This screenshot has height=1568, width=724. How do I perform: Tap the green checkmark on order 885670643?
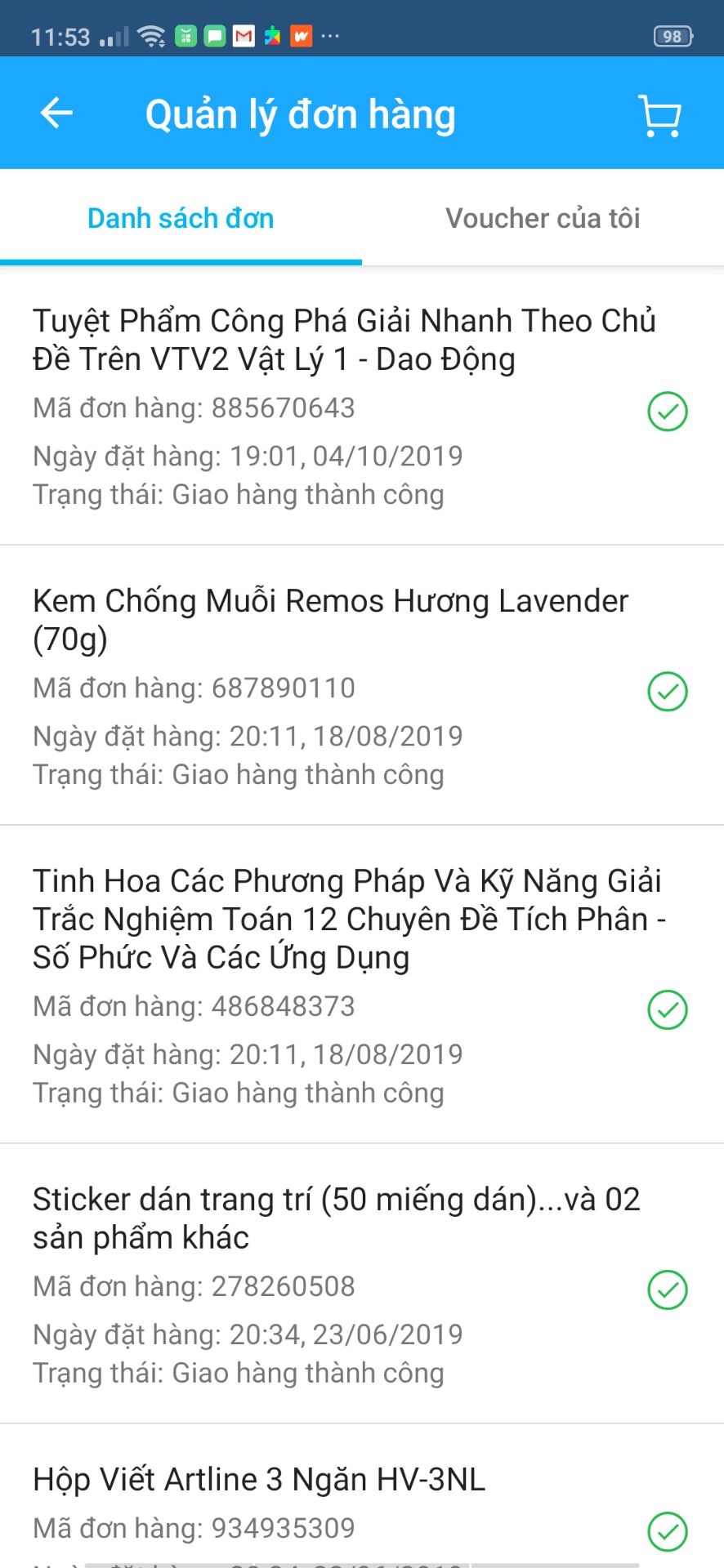click(668, 412)
